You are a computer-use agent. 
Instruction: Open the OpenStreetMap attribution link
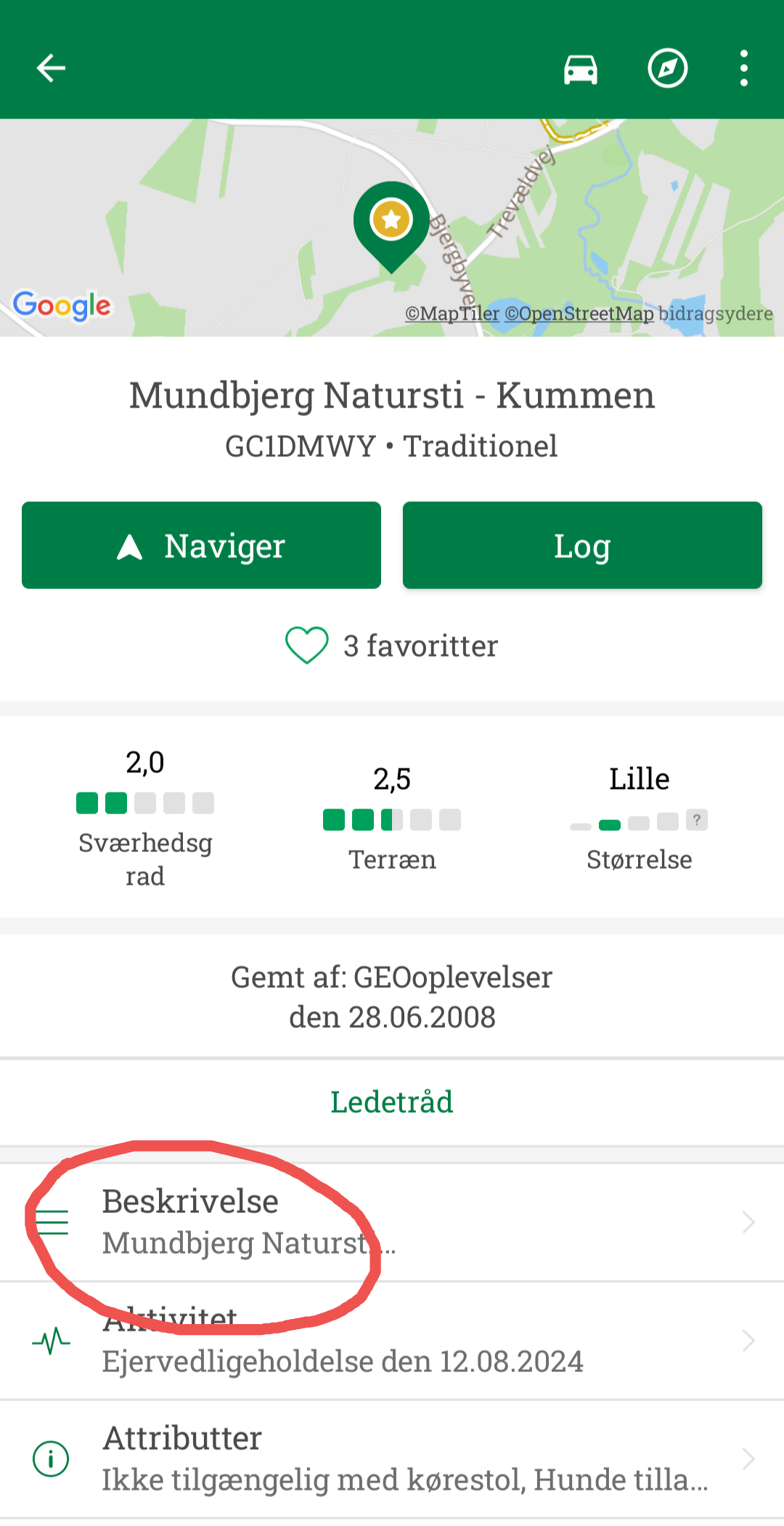click(x=579, y=314)
